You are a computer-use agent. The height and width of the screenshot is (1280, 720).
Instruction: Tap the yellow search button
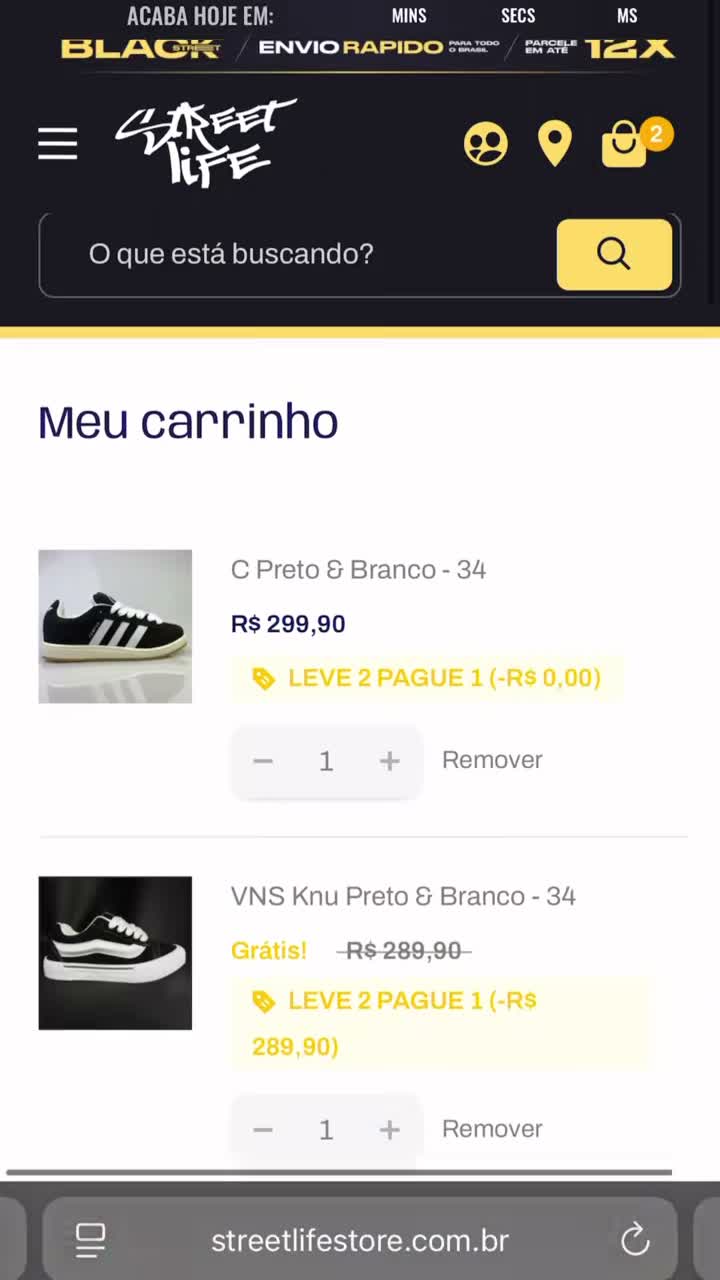614,255
